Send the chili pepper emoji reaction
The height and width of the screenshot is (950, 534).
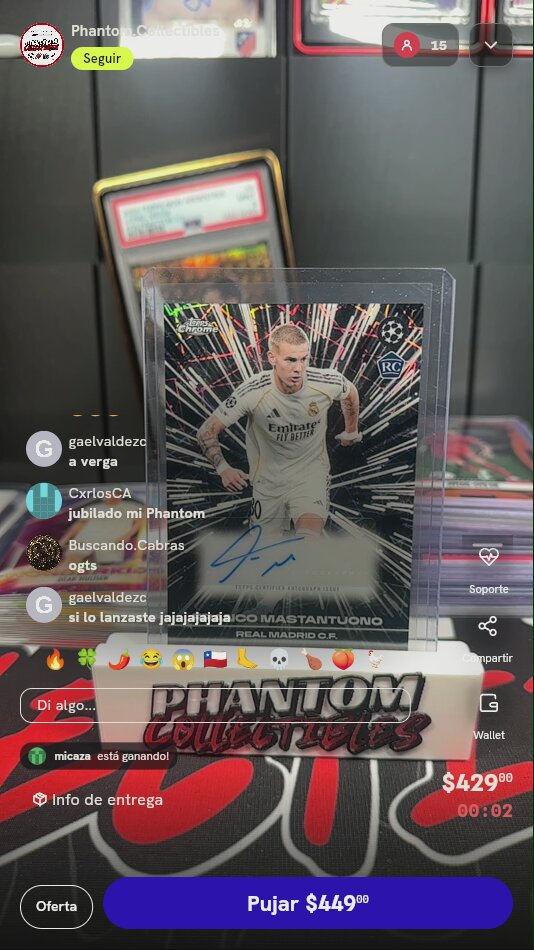coord(119,659)
